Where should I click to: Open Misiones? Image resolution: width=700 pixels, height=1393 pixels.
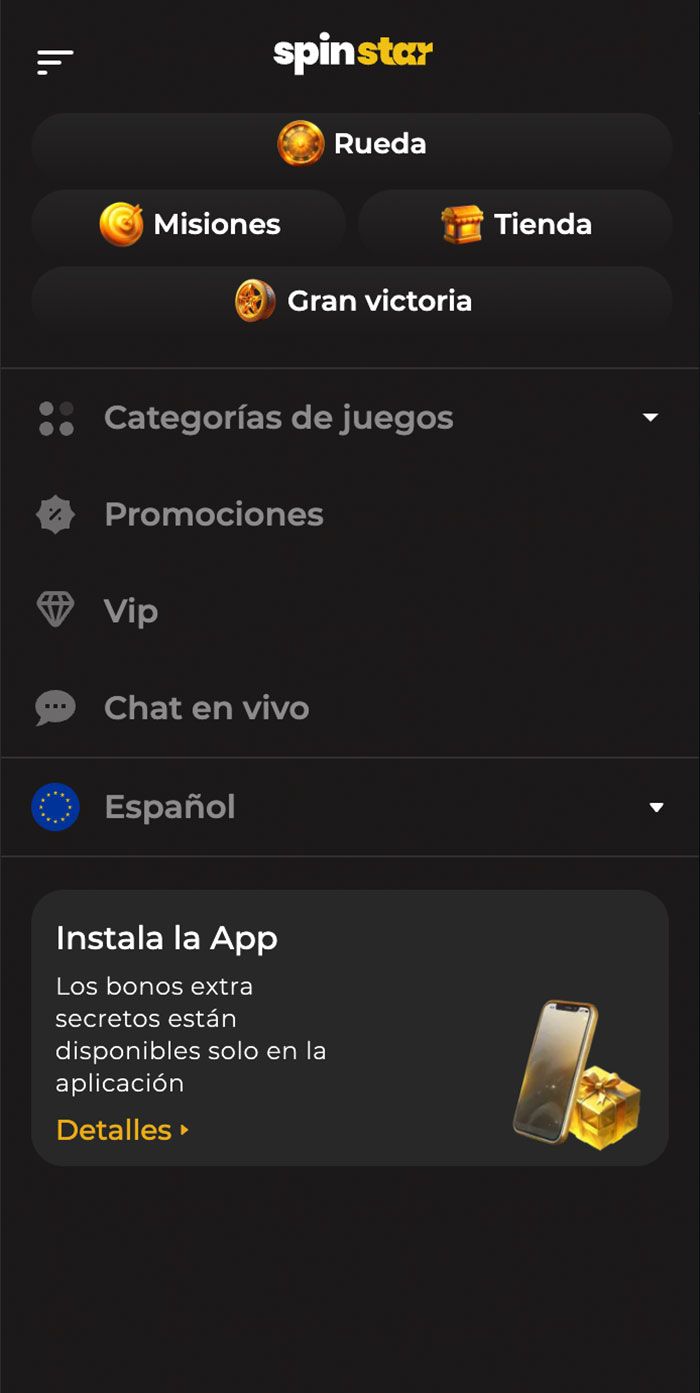point(189,224)
